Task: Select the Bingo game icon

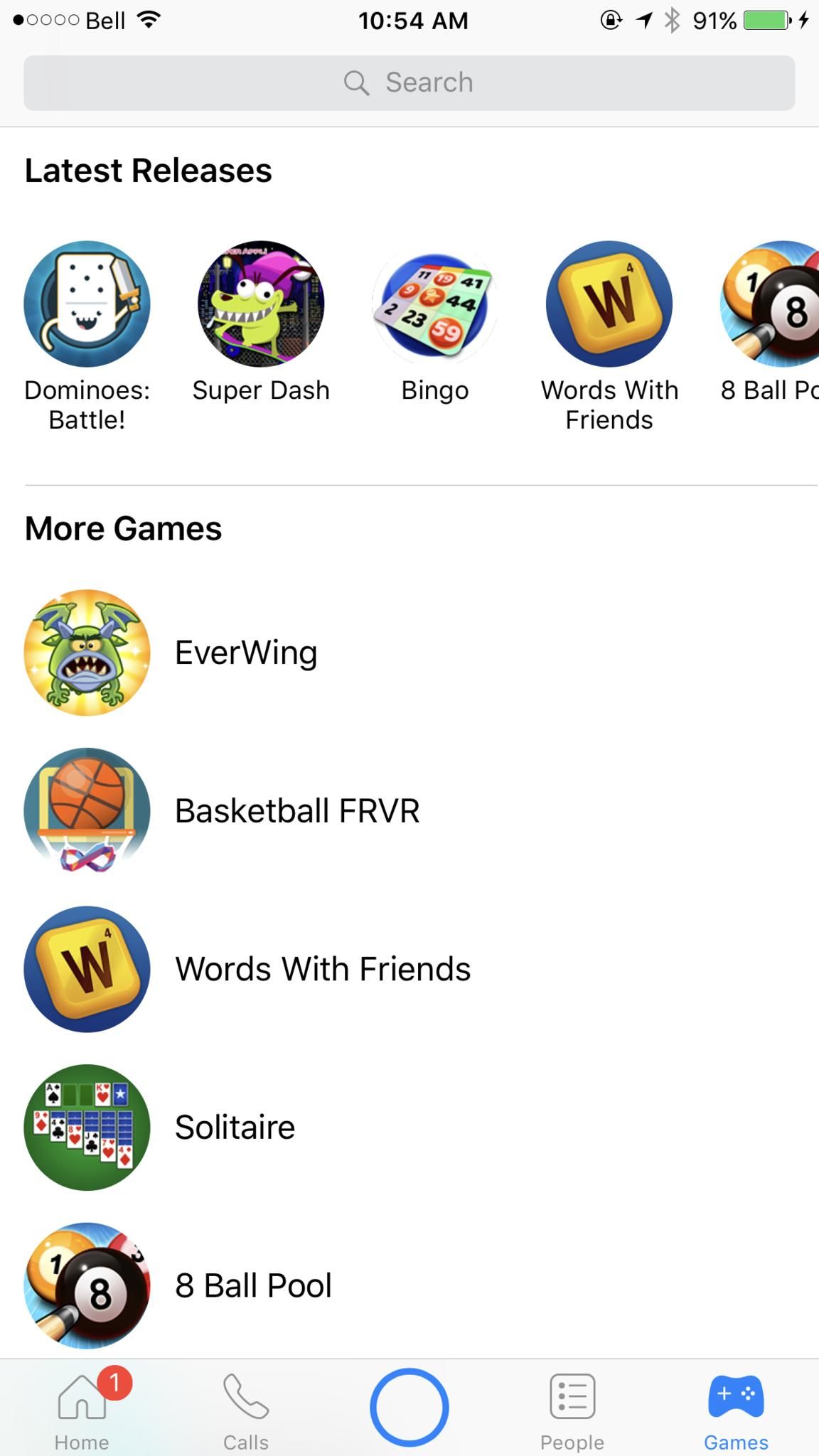Action: 434,304
